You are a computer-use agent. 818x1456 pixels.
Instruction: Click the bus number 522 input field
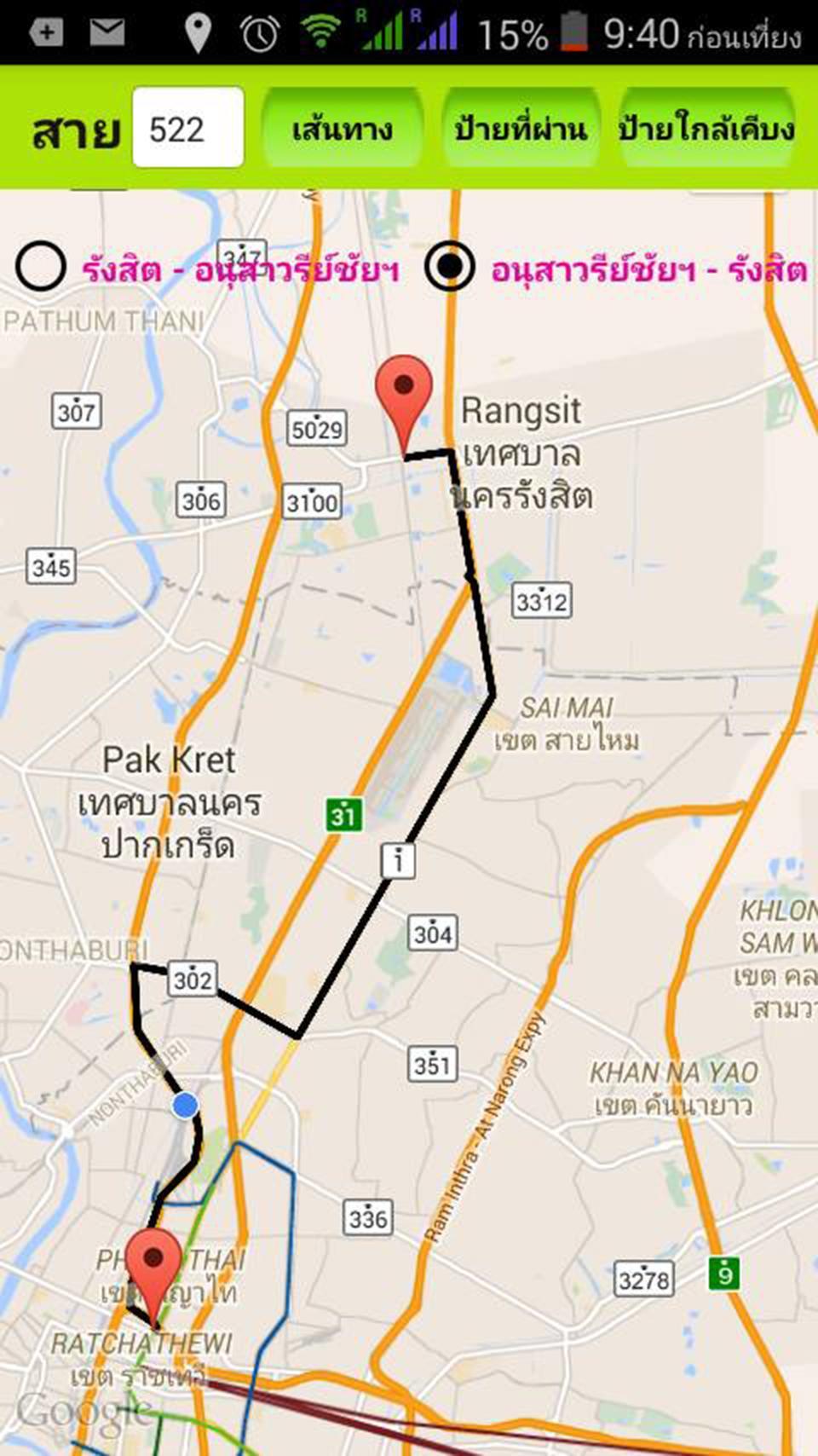(187, 130)
